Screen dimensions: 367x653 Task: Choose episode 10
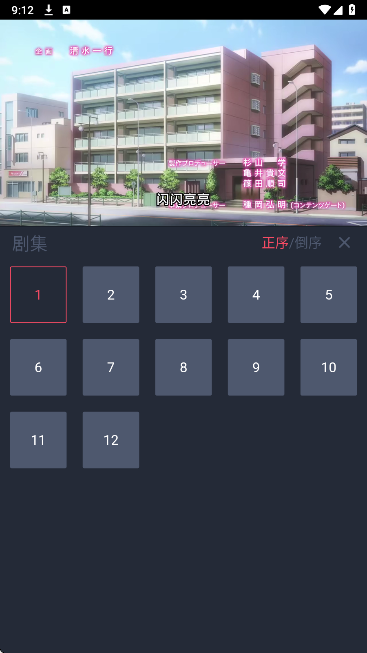click(329, 367)
